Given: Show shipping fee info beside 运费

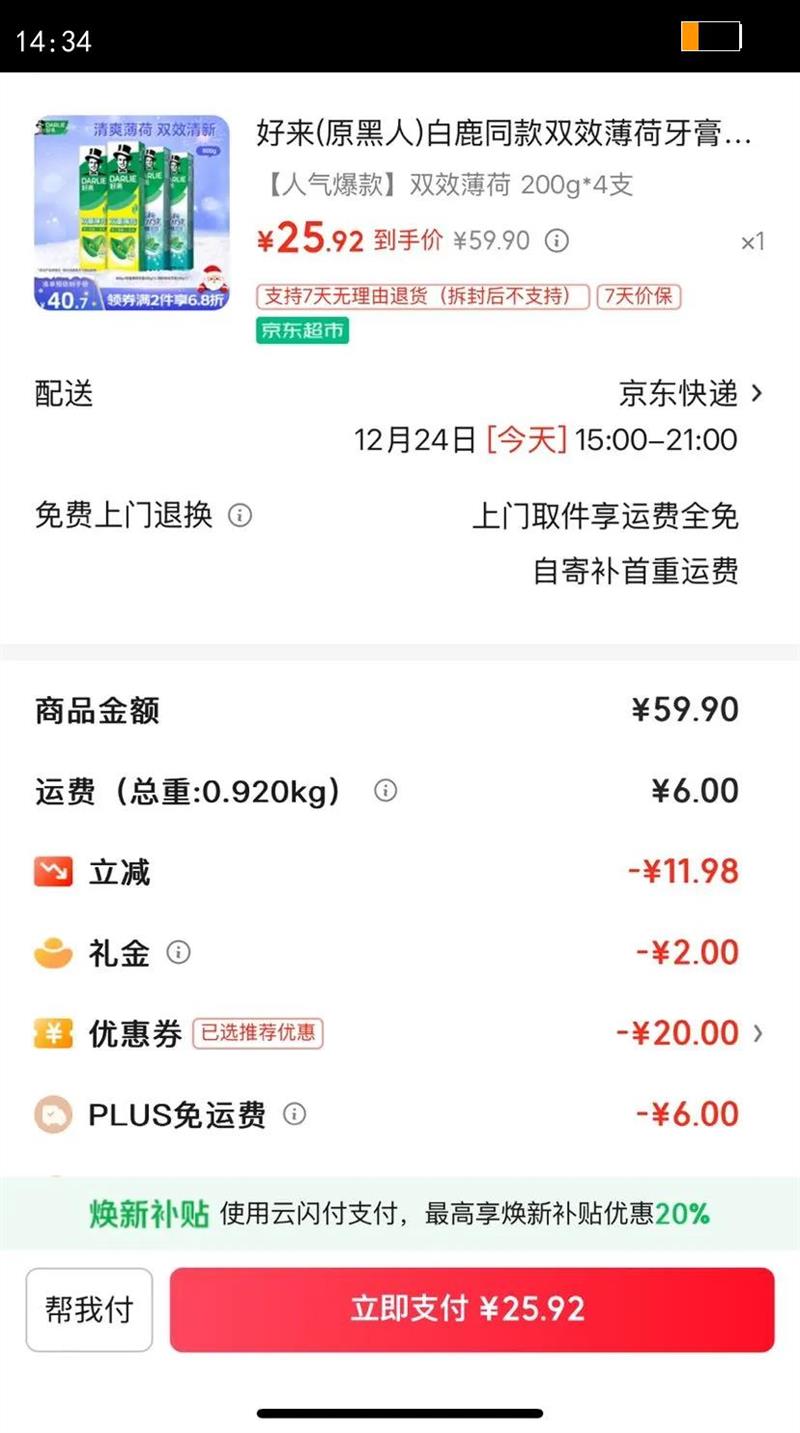Looking at the screenshot, I should [x=385, y=791].
